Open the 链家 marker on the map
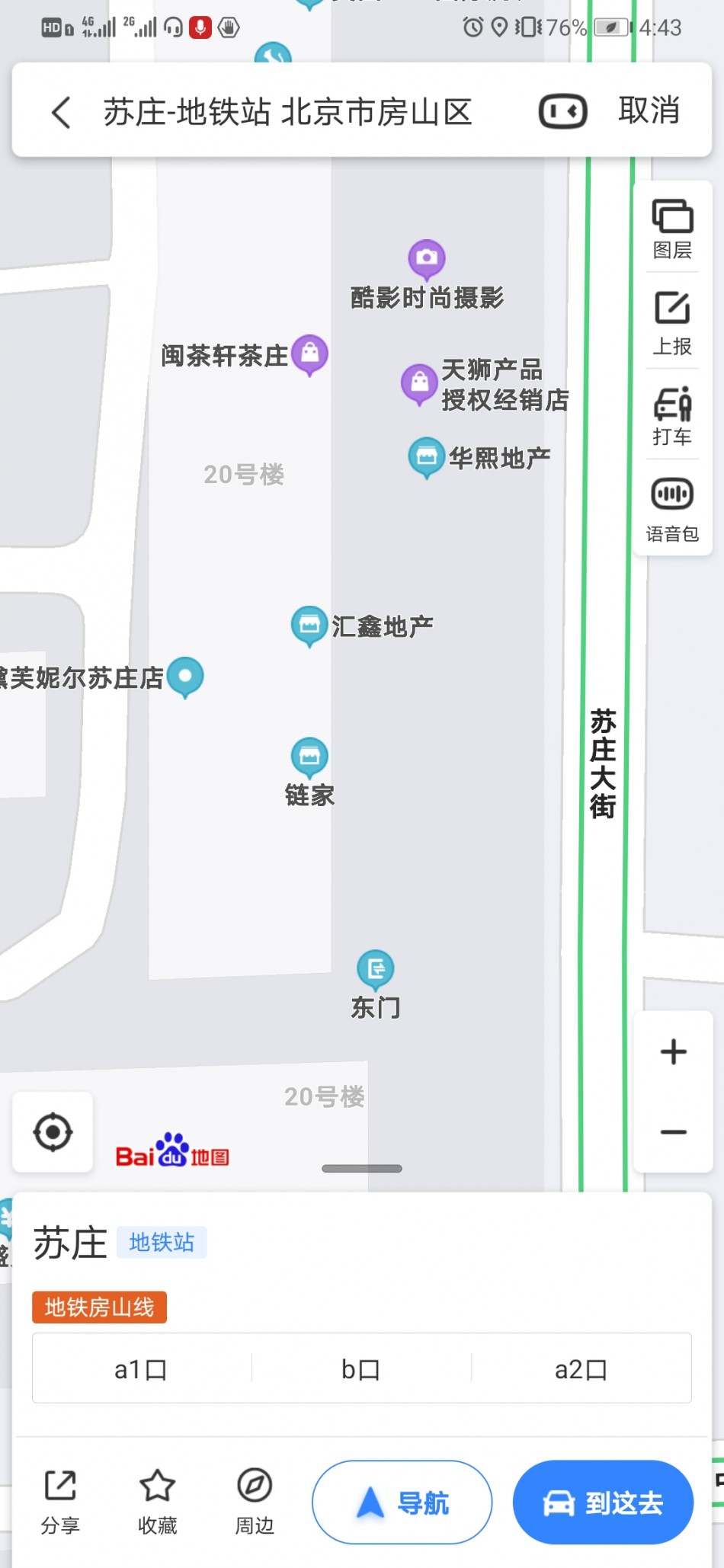Viewport: 724px width, 1568px height. (309, 758)
